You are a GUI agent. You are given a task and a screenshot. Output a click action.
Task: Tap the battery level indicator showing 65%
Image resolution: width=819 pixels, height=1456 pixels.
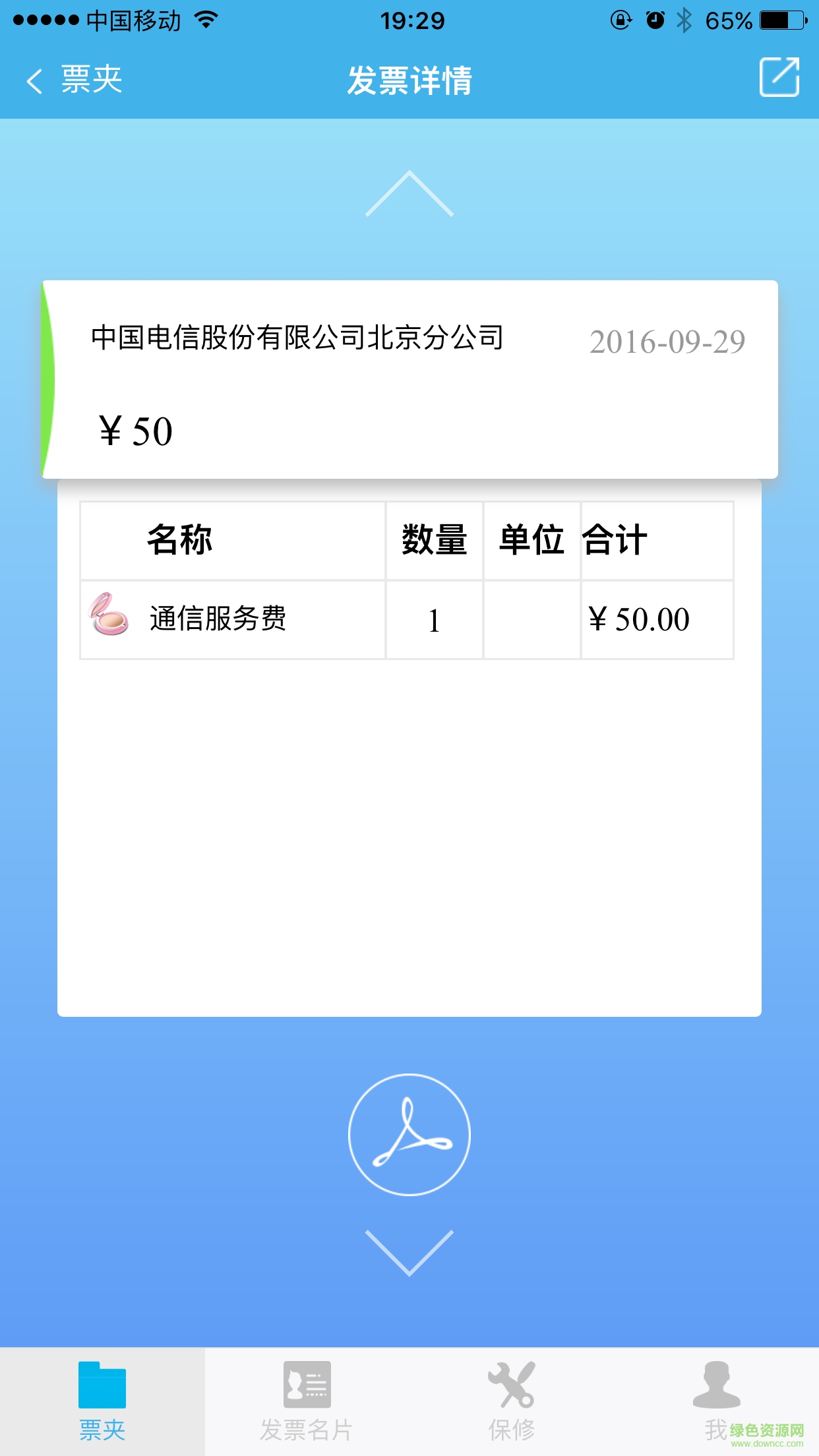pos(729,20)
